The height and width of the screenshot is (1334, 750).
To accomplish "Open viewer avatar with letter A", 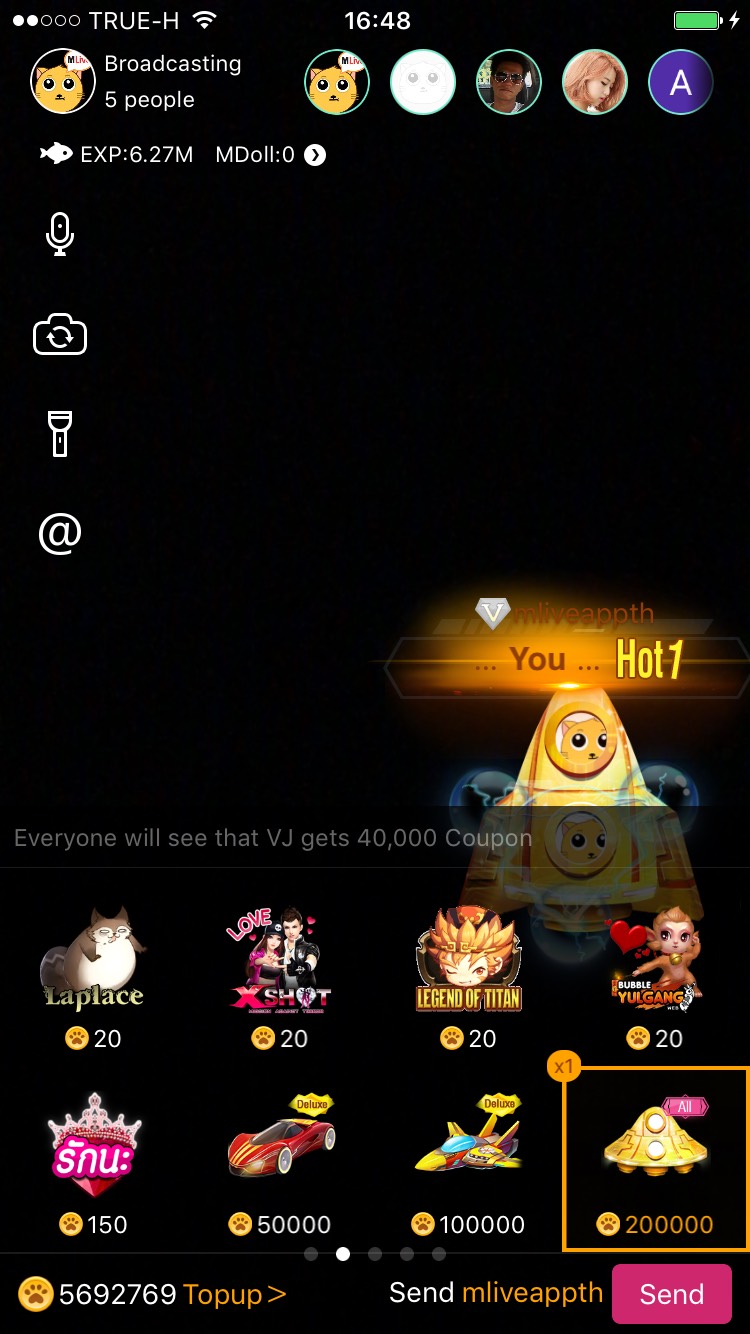I will click(x=681, y=82).
